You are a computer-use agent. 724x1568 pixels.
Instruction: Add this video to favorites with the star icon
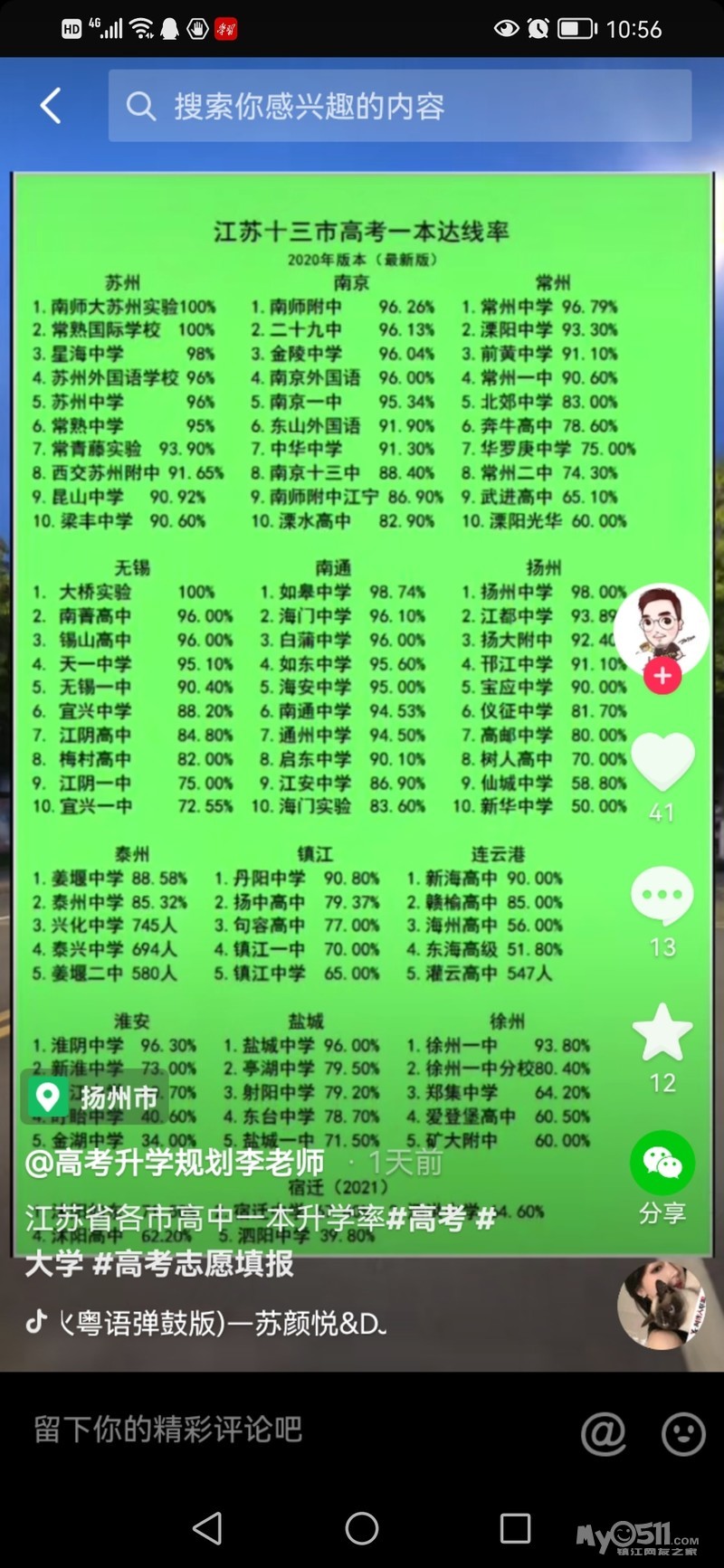(x=662, y=1032)
